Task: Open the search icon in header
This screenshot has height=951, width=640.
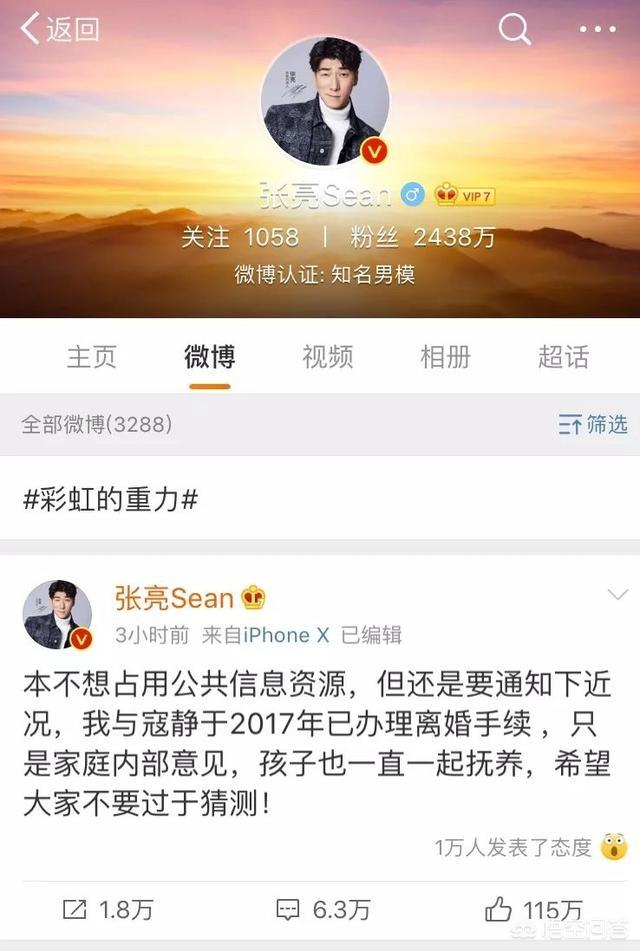Action: coord(515,30)
